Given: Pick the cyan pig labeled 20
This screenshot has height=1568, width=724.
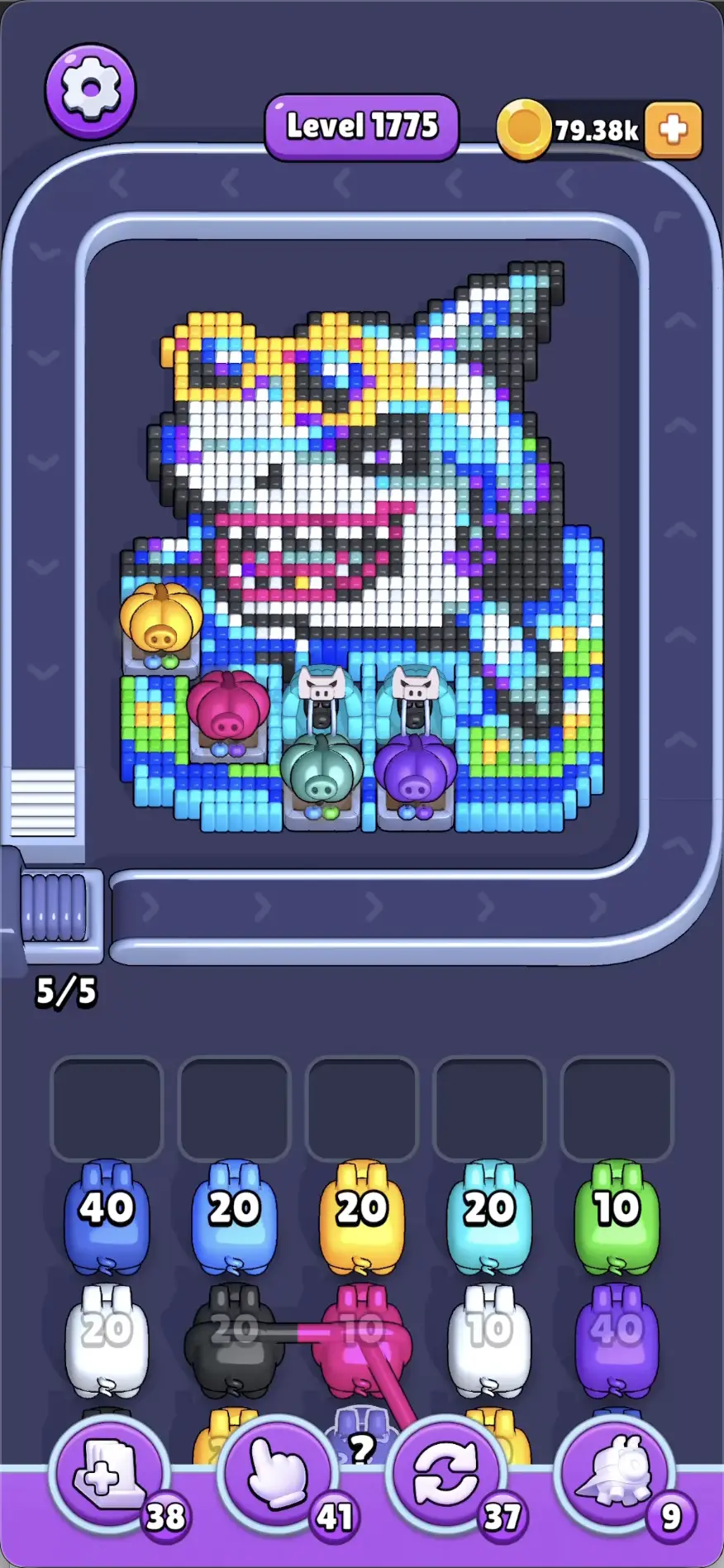Looking at the screenshot, I should point(489,1217).
